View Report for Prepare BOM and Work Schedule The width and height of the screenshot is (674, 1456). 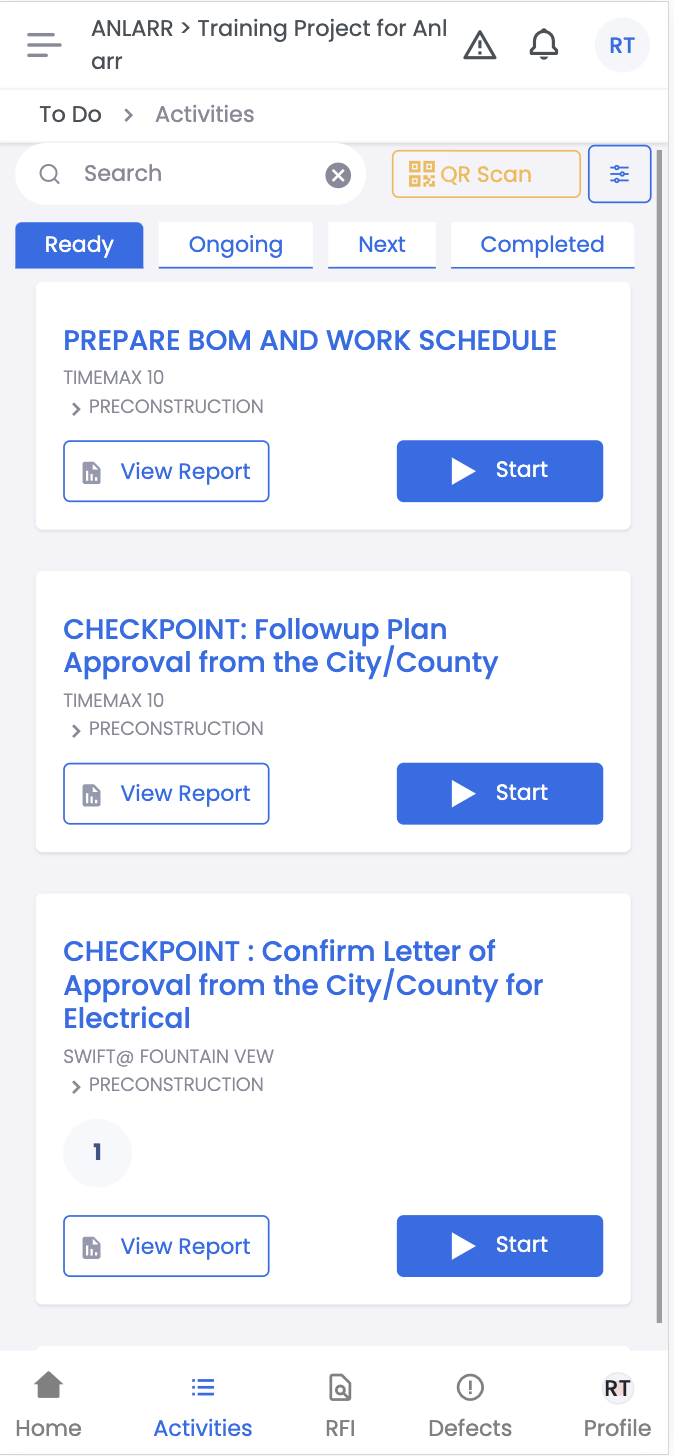pyautogui.click(x=166, y=471)
